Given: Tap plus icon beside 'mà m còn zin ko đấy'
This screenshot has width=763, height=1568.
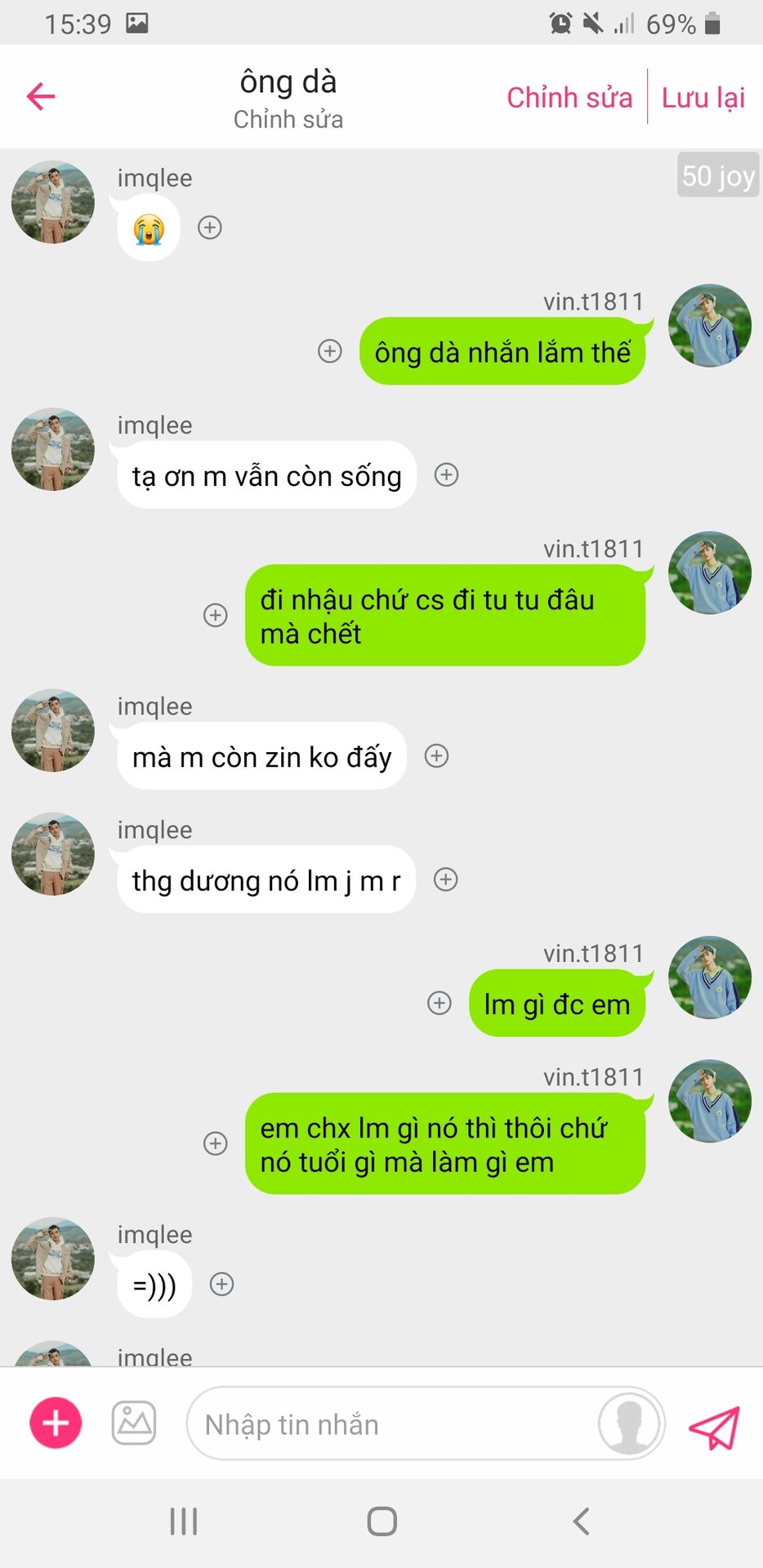Looking at the screenshot, I should click(x=437, y=756).
